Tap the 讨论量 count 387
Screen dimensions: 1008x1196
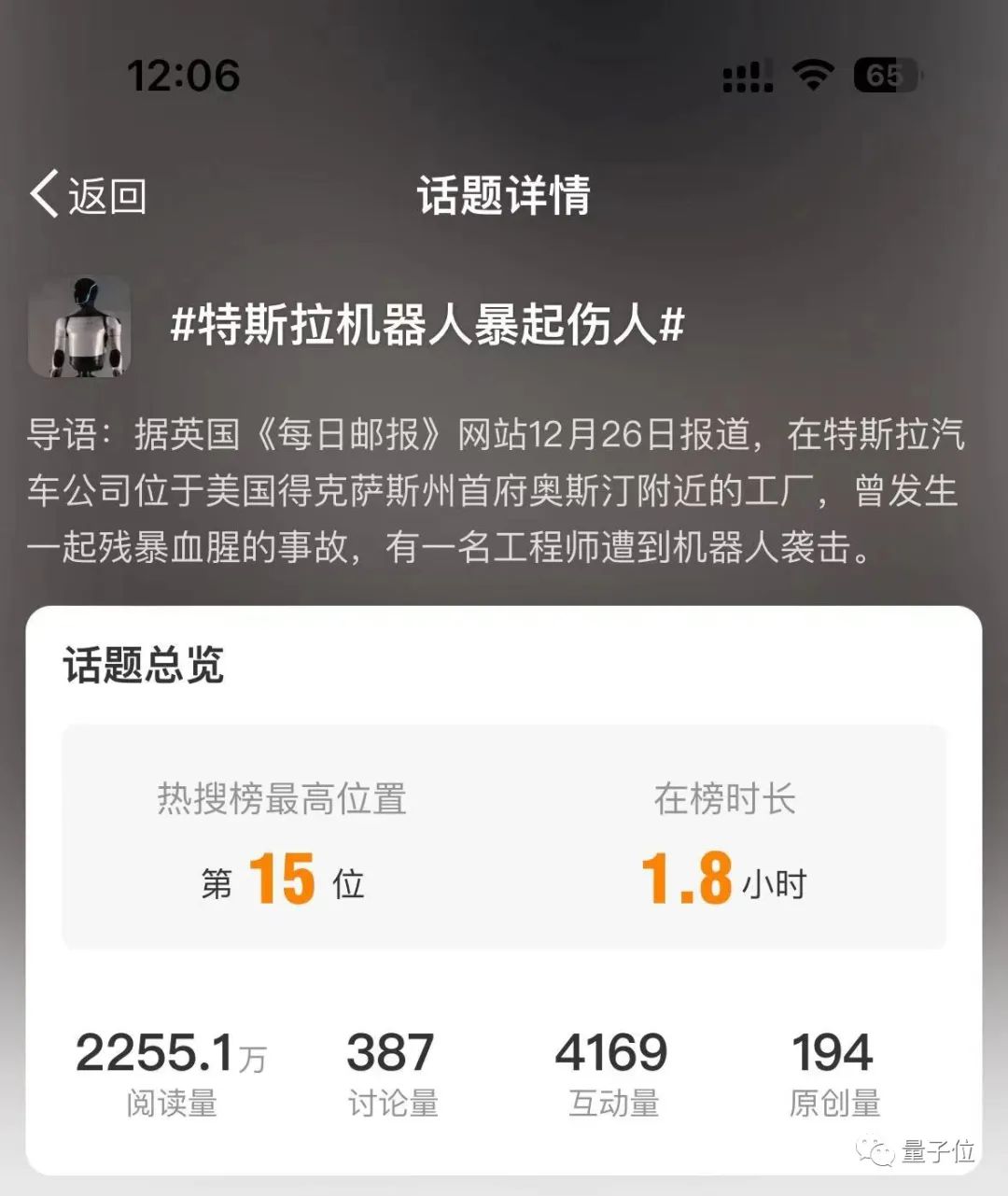point(390,1055)
